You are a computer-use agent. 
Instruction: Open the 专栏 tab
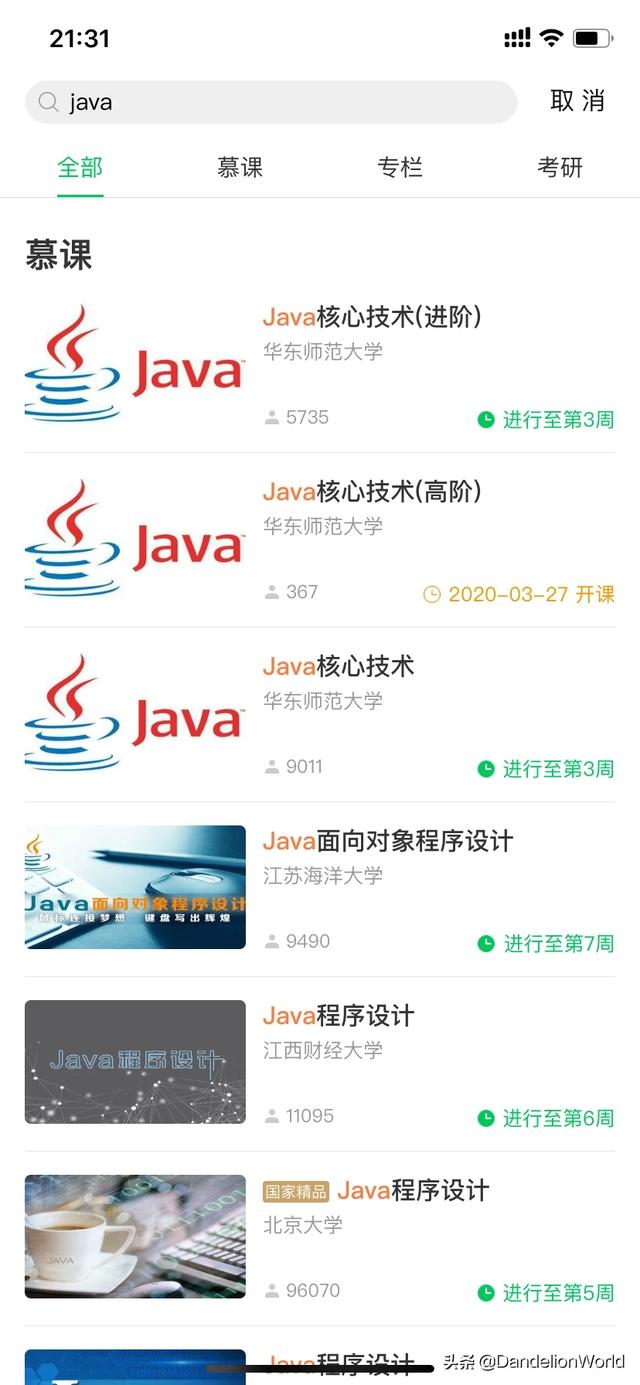click(x=400, y=168)
